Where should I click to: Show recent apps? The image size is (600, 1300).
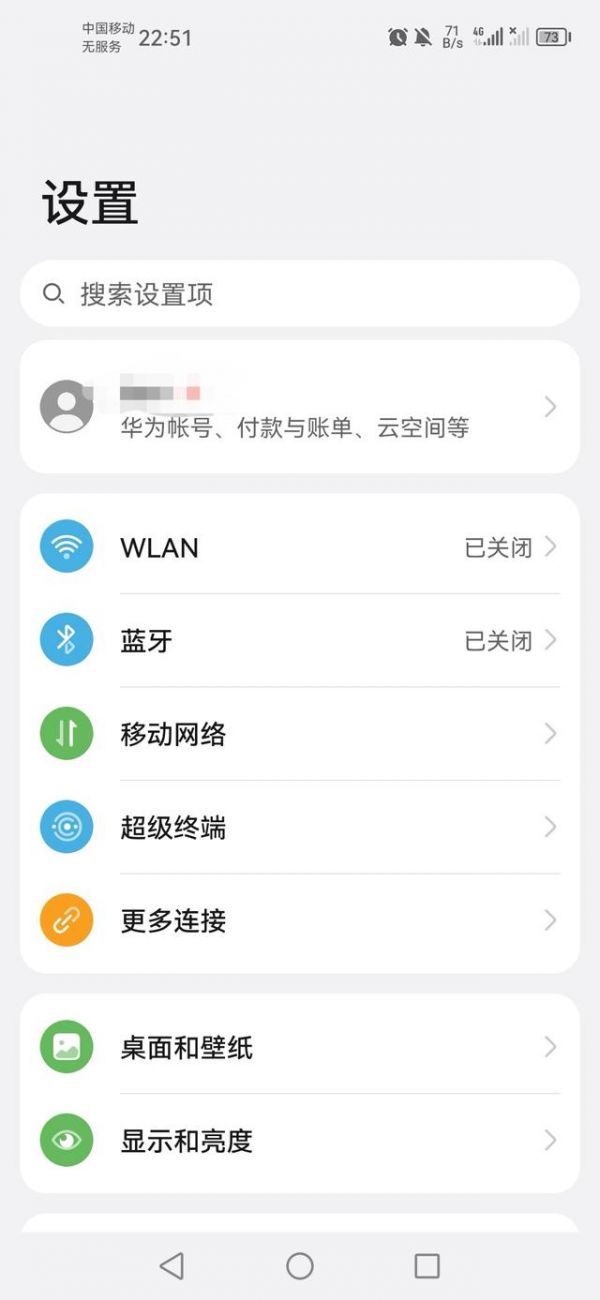(x=427, y=1266)
